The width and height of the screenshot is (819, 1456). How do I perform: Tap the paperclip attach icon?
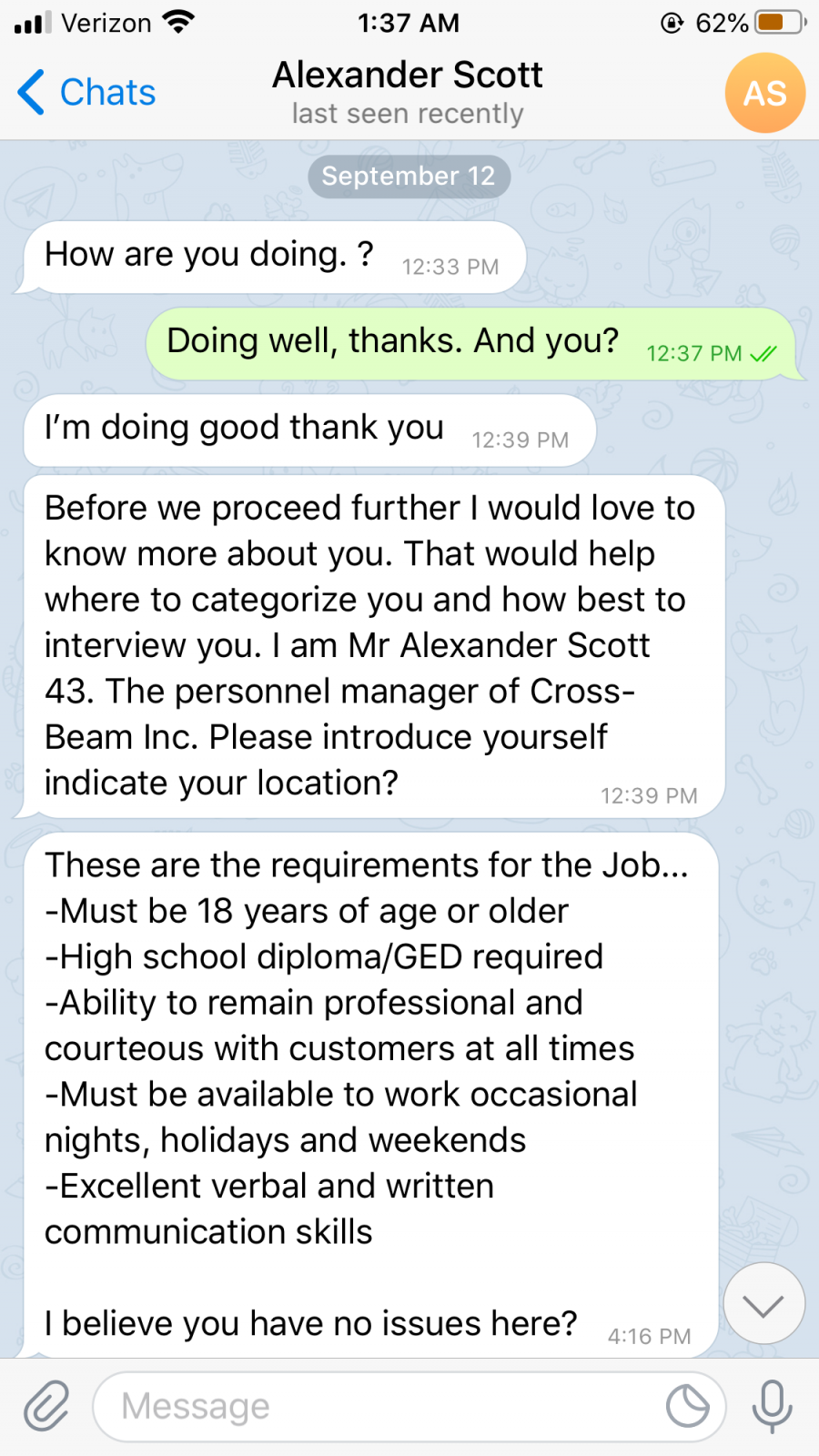(46, 1406)
